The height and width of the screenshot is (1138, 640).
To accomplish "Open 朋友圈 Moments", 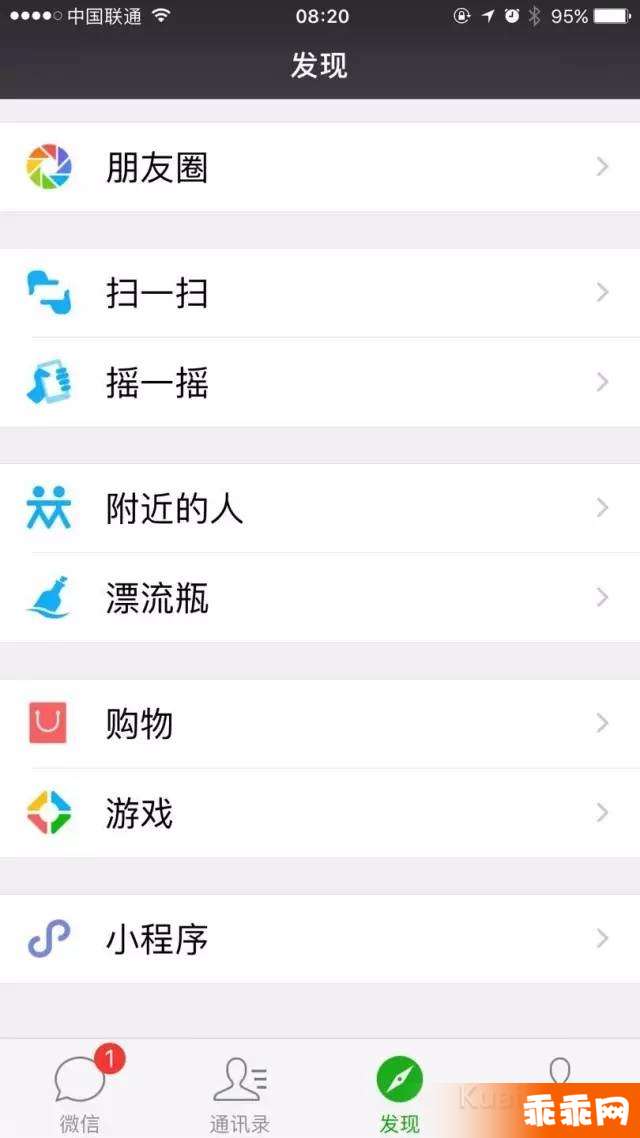I will click(320, 168).
